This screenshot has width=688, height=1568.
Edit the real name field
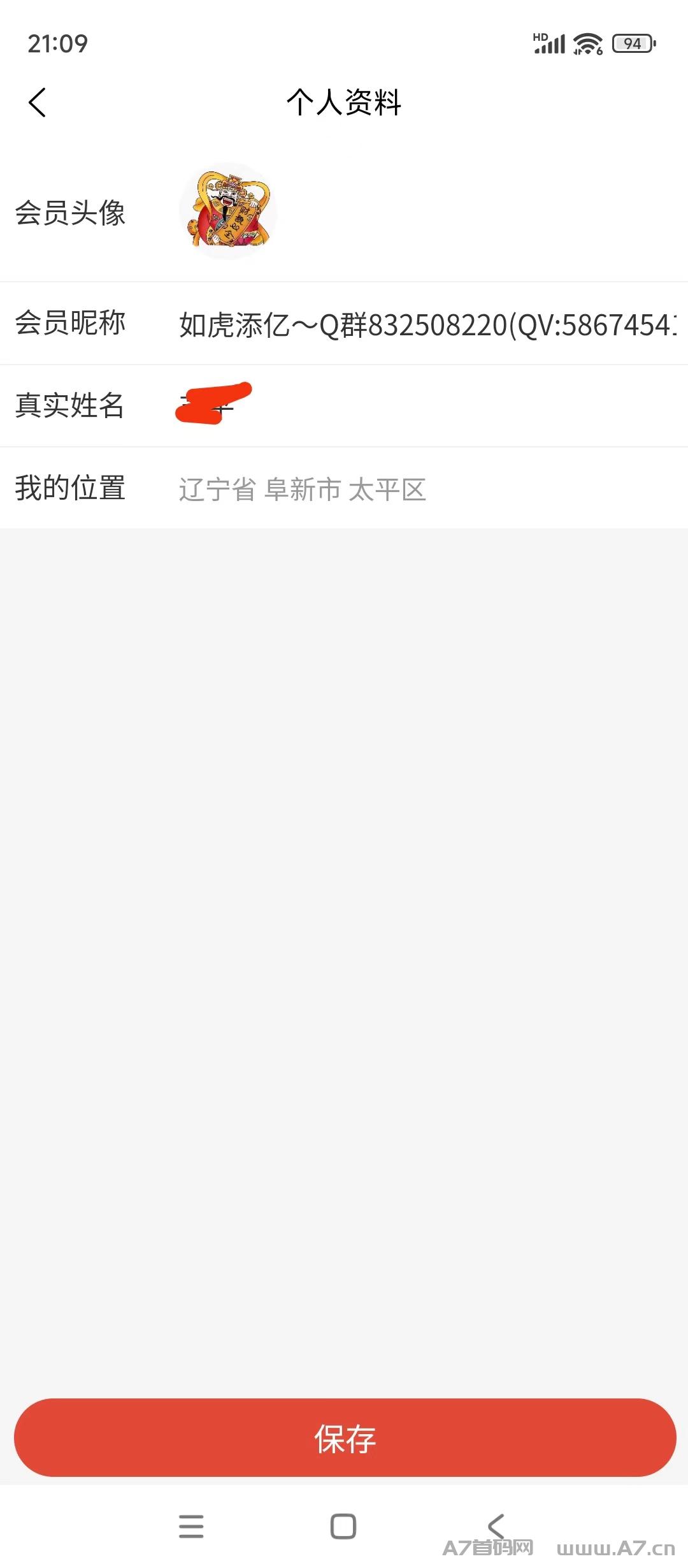pyautogui.click(x=427, y=405)
